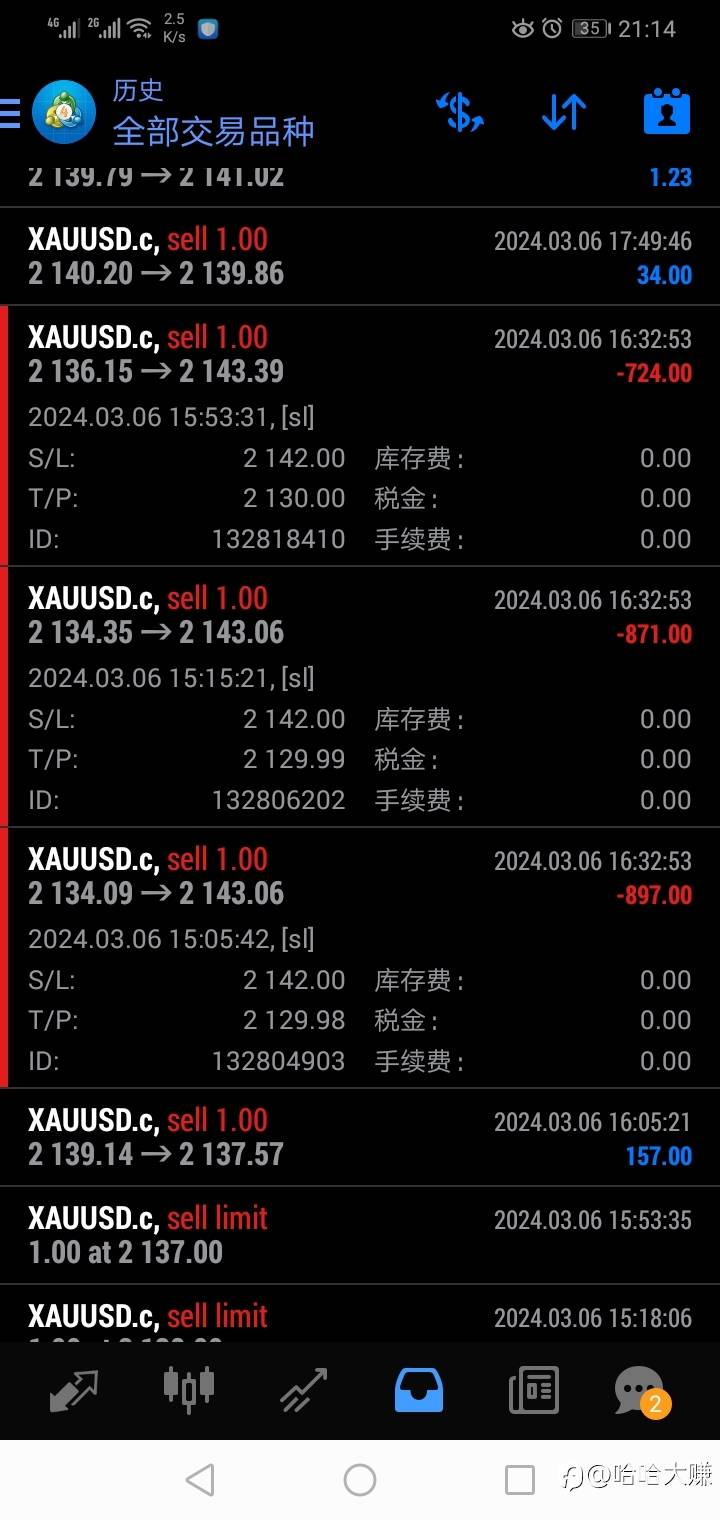This screenshot has height=1520, width=720.
Task: Select the History tab
Action: 419,1389
